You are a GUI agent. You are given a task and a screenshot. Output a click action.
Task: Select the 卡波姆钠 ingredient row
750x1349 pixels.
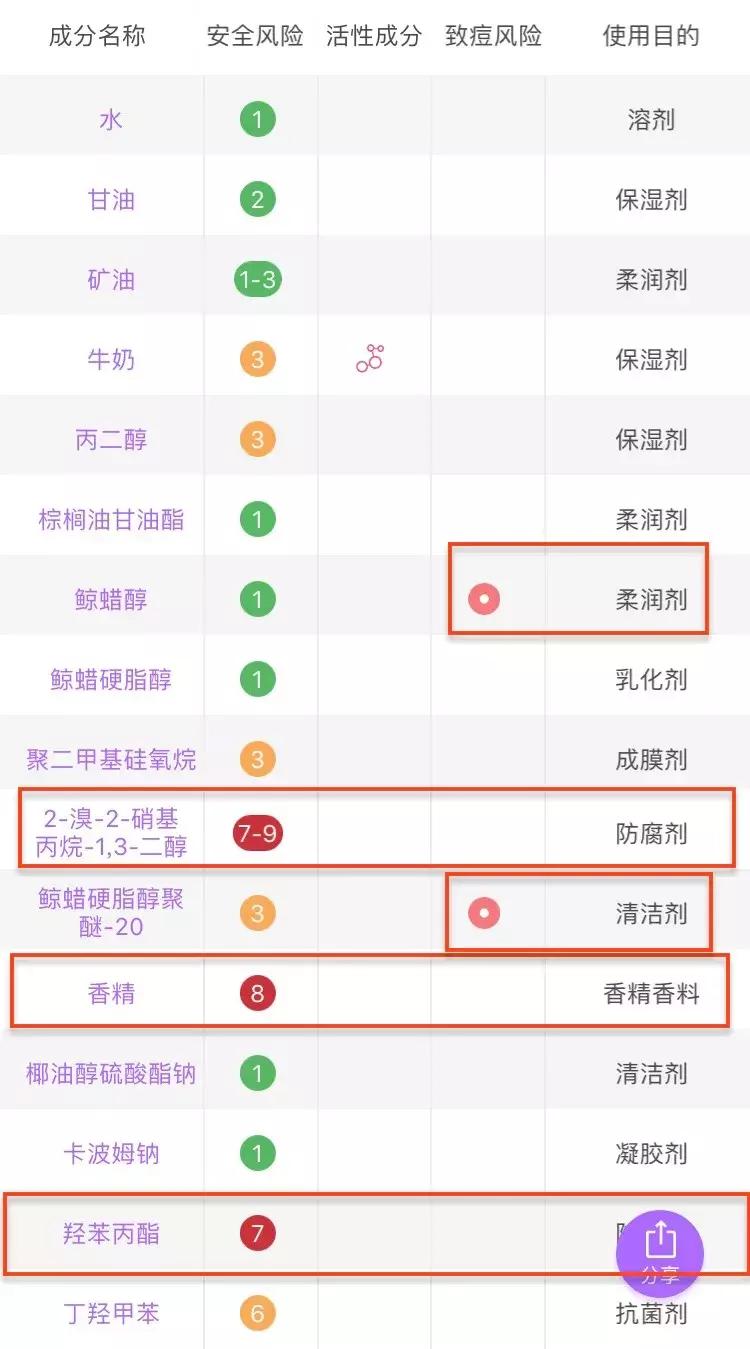click(x=110, y=1152)
